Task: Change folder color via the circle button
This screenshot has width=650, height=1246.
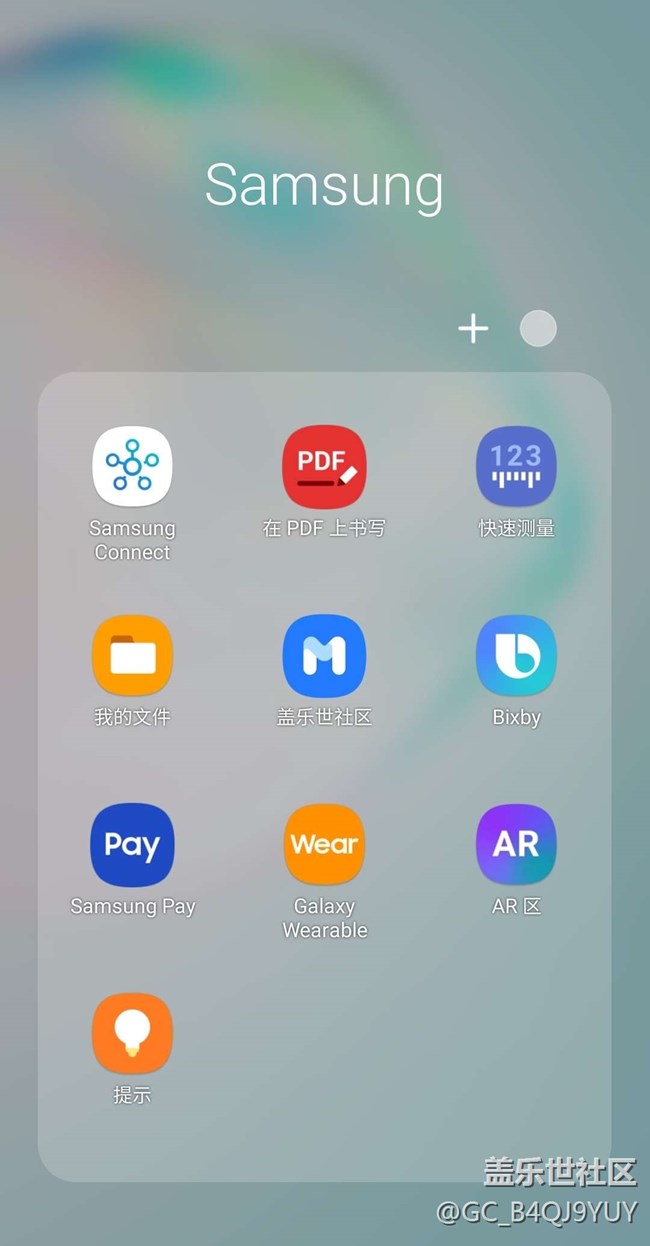Action: [538, 328]
